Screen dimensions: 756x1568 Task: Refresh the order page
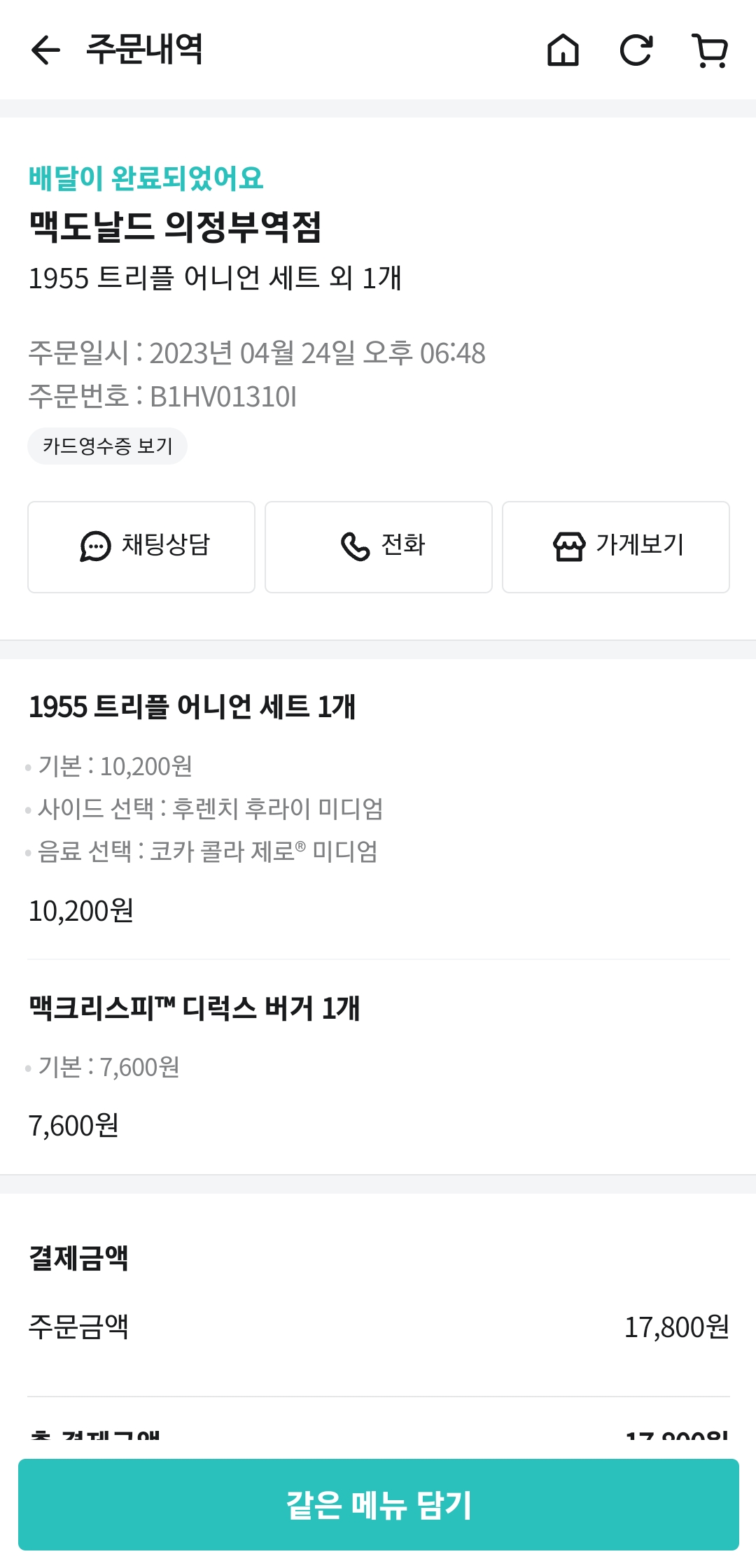(636, 50)
